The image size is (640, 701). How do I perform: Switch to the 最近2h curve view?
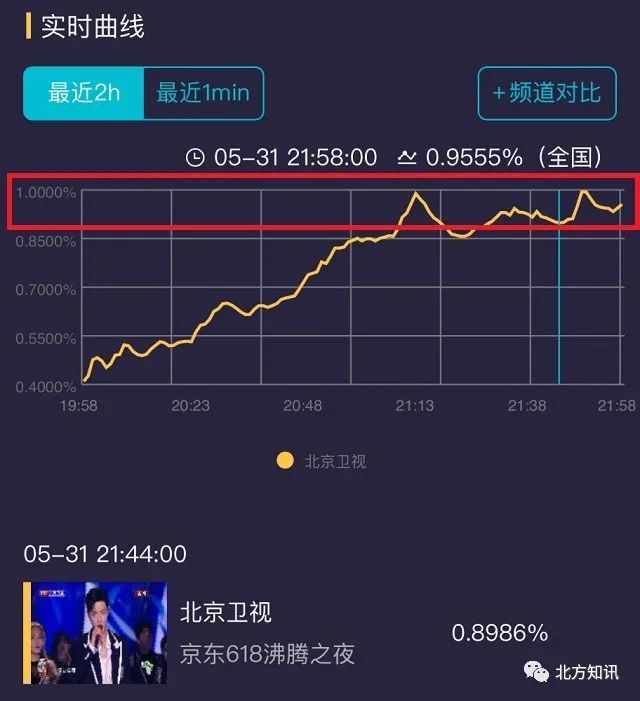click(x=84, y=94)
